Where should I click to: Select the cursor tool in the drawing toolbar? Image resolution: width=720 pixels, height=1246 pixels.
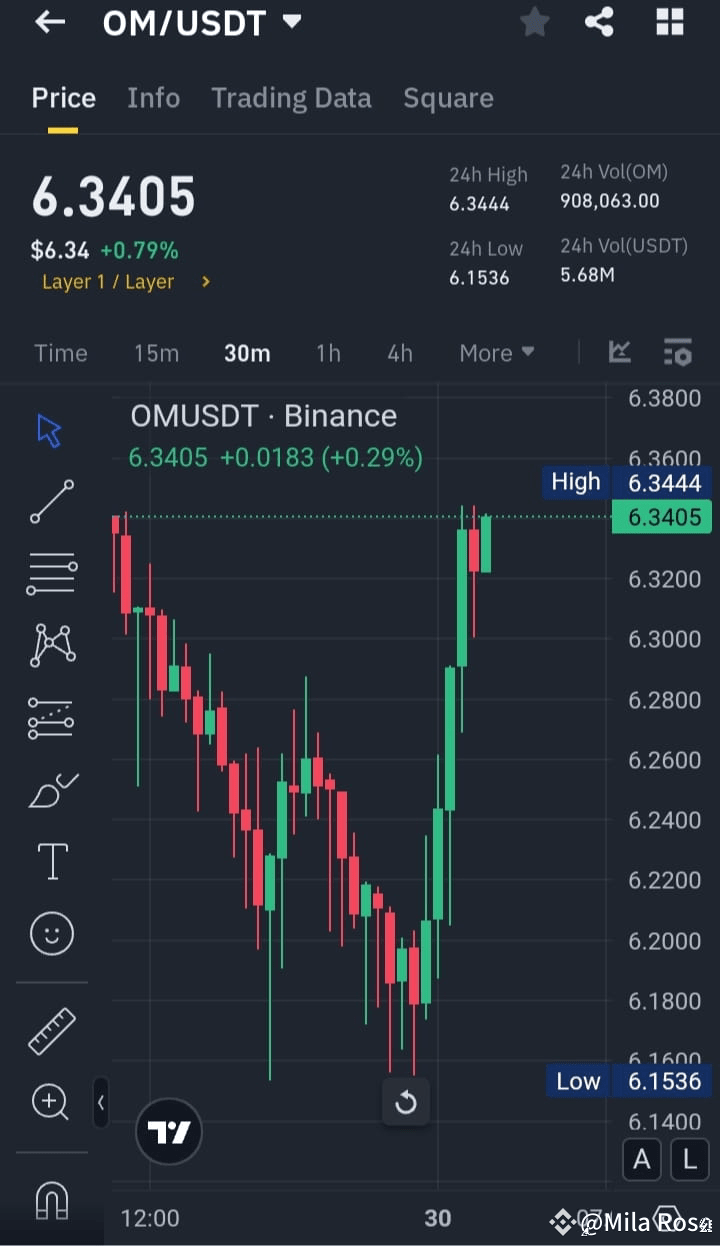pyautogui.click(x=49, y=428)
